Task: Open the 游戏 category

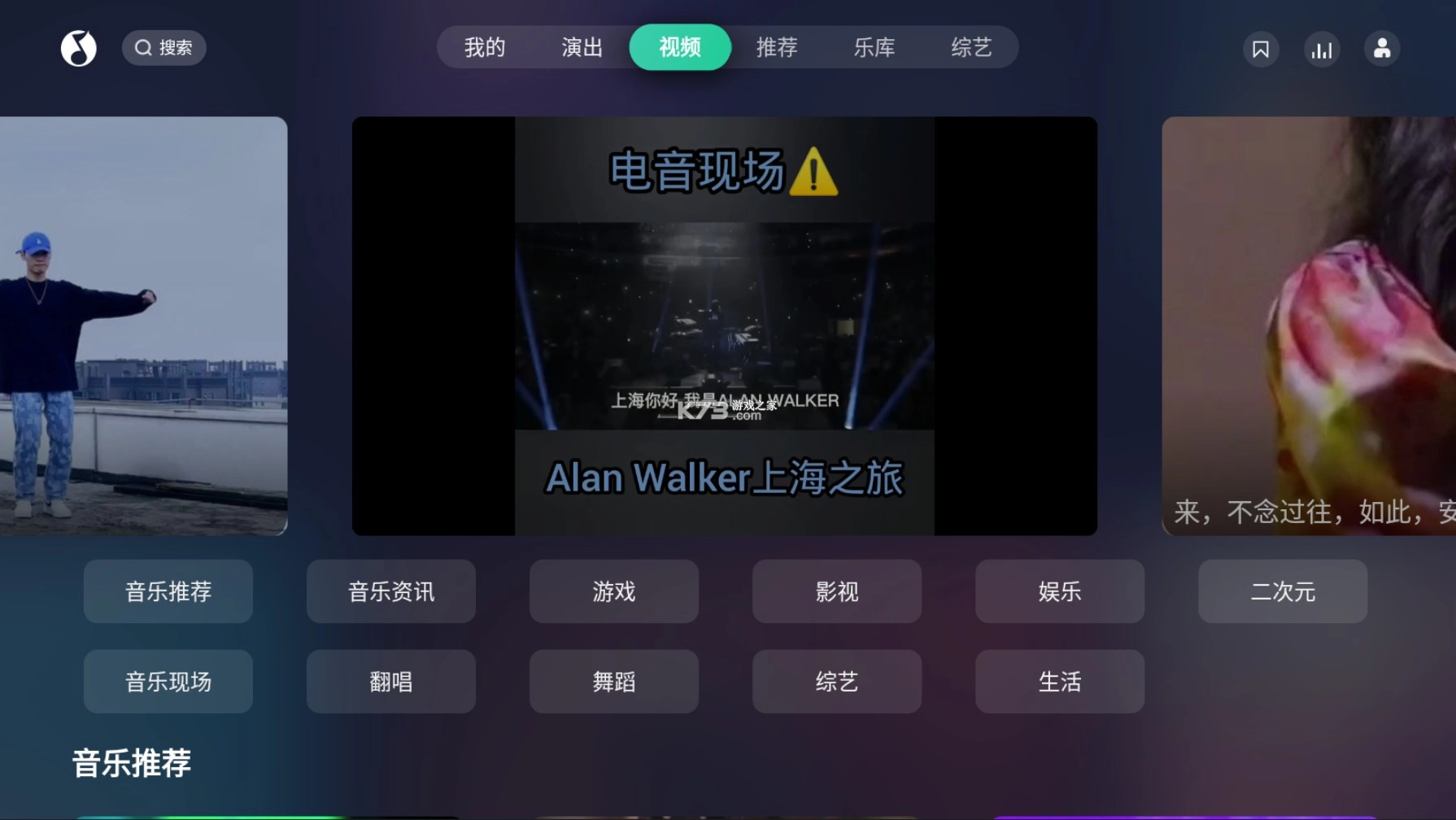Action: [614, 591]
